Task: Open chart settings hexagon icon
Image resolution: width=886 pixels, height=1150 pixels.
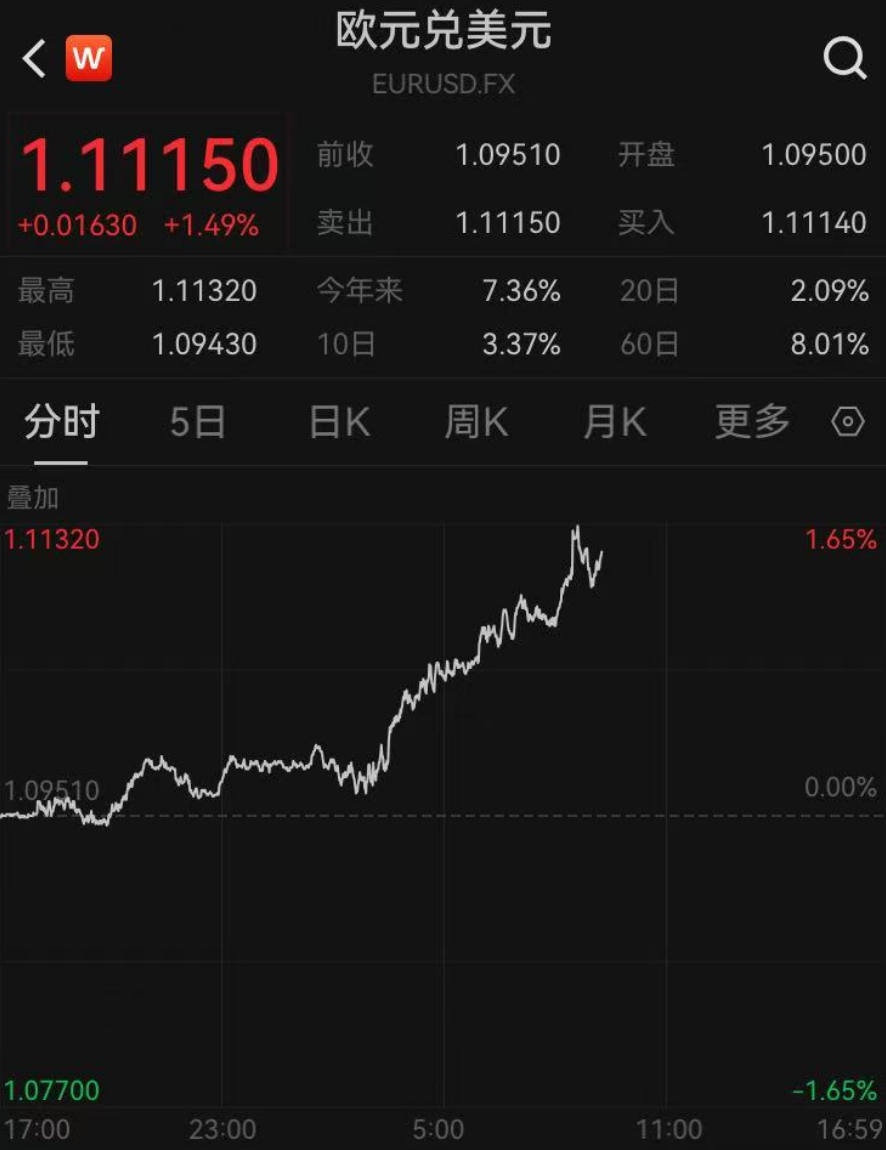Action: (848, 423)
